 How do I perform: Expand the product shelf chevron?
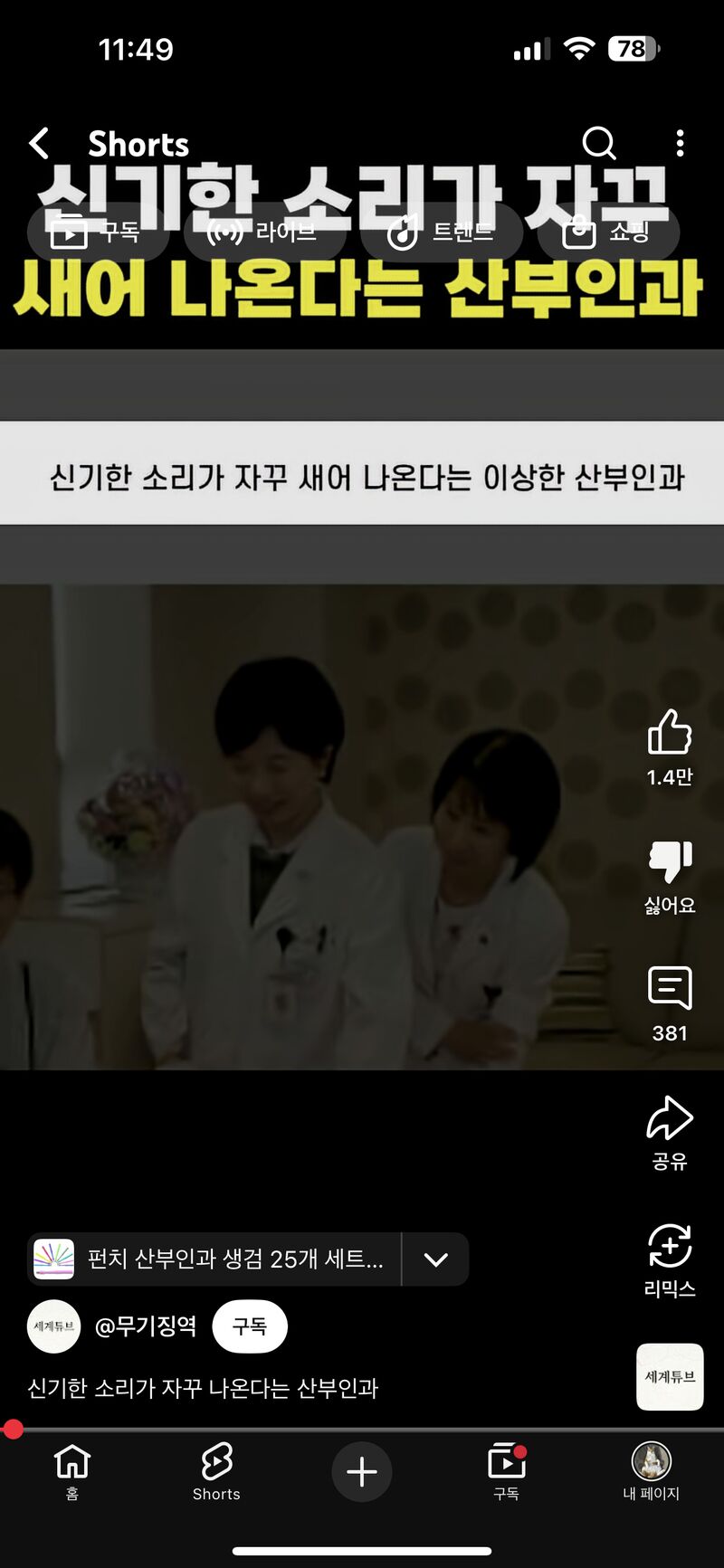(436, 1259)
